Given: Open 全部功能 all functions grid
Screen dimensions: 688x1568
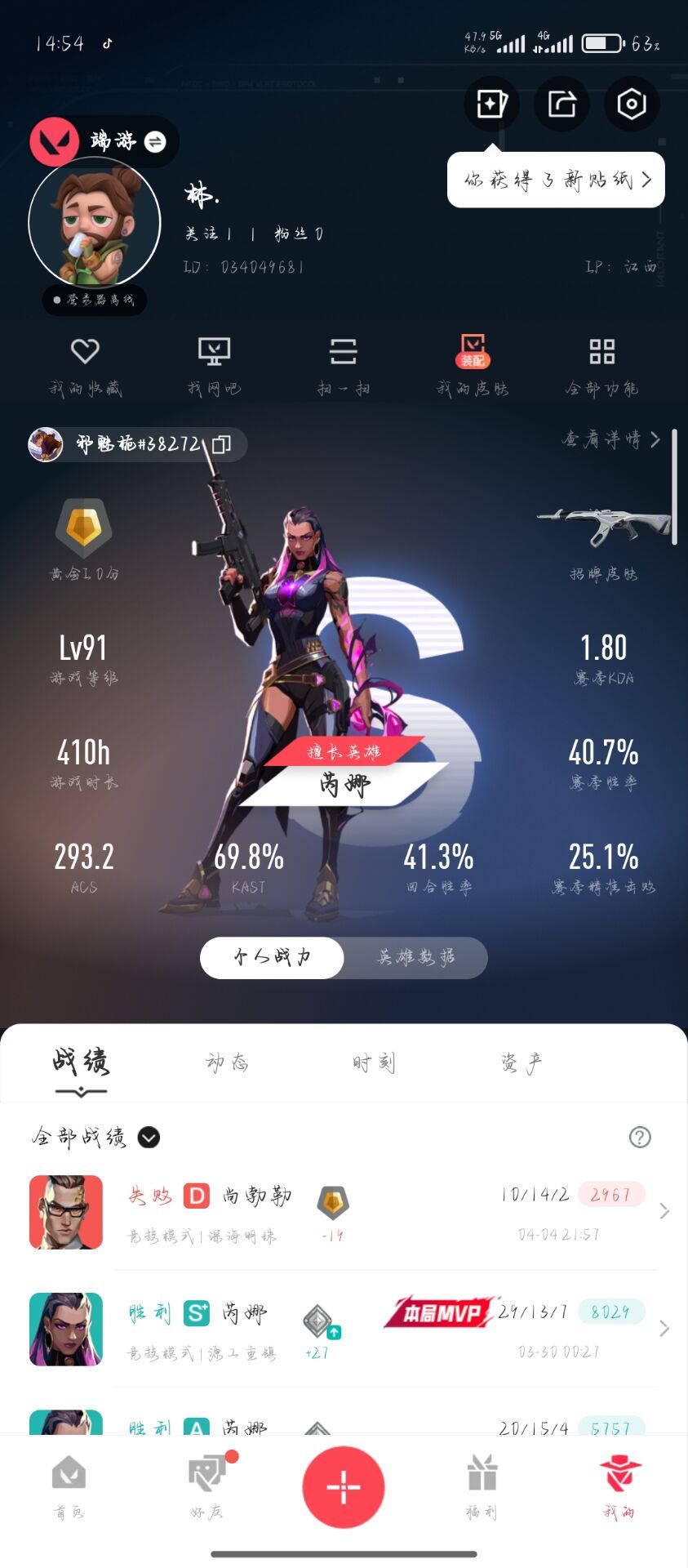Looking at the screenshot, I should [x=604, y=365].
